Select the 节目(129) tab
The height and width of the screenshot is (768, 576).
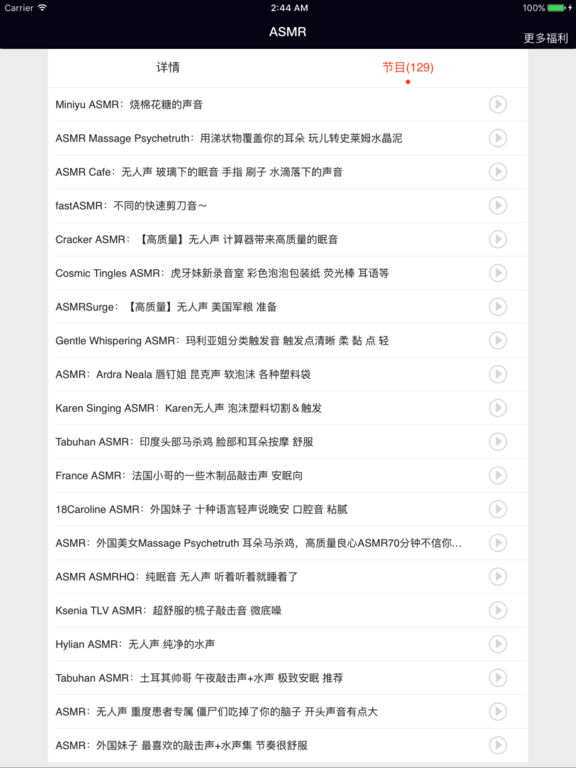tap(408, 68)
